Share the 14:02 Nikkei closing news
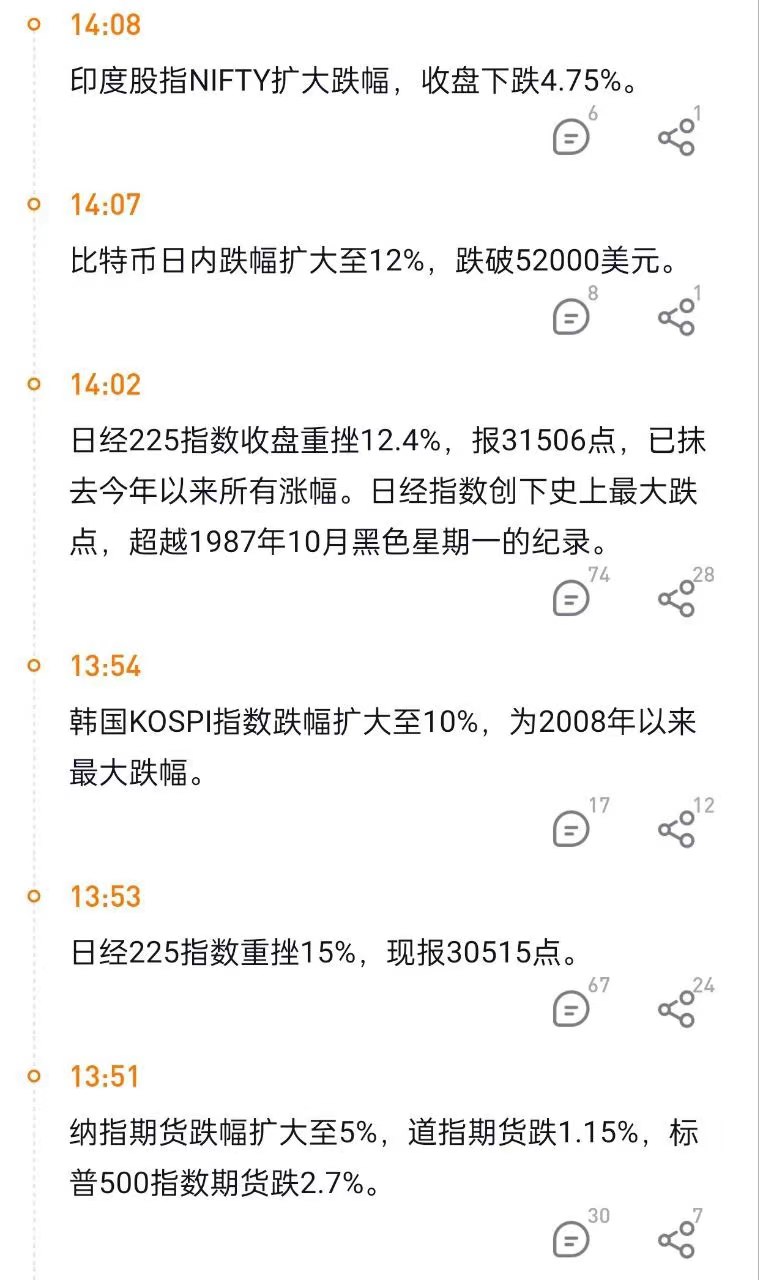Viewport: 759px width, 1280px height. [x=677, y=599]
